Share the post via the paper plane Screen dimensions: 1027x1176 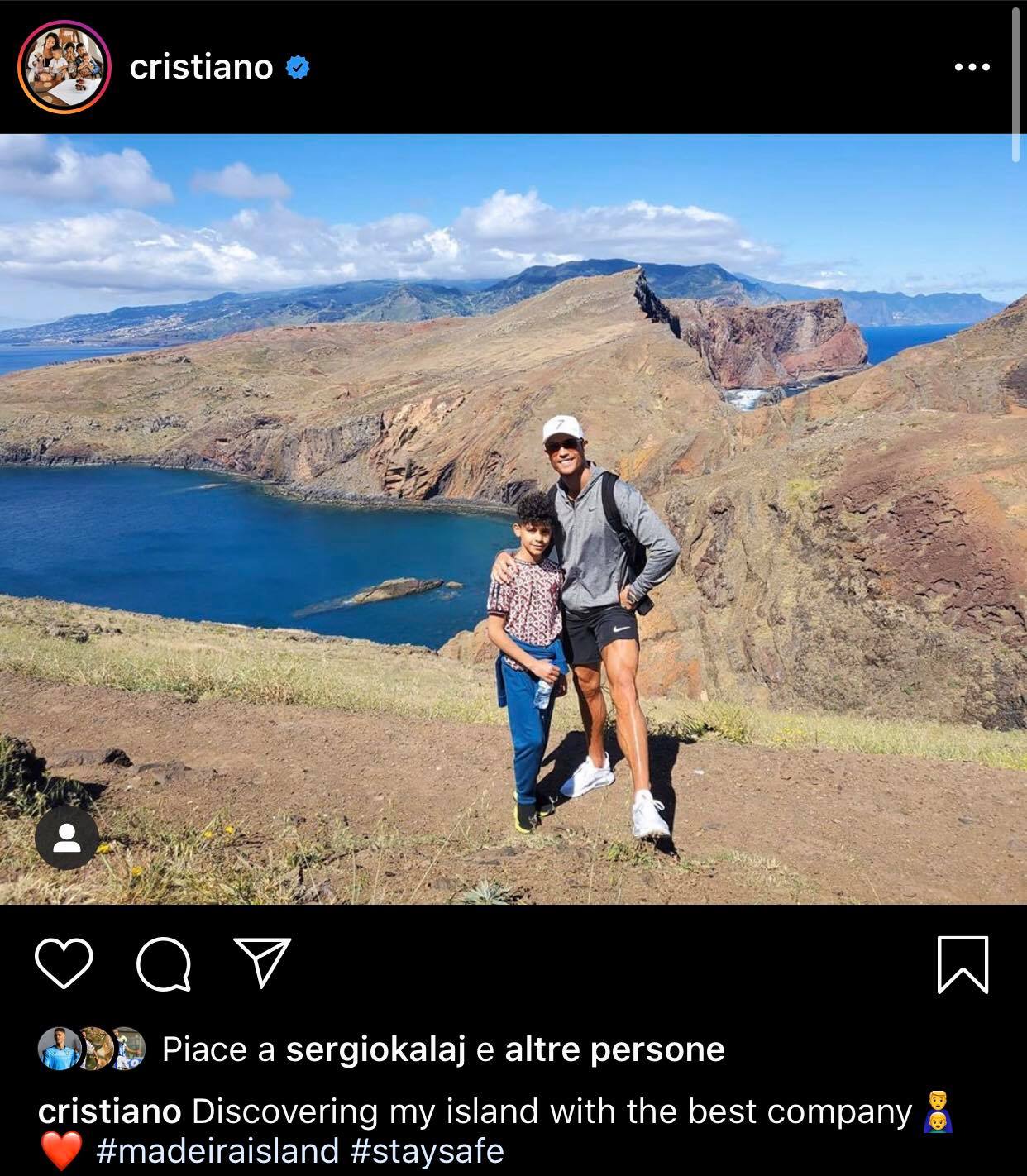coord(262,962)
